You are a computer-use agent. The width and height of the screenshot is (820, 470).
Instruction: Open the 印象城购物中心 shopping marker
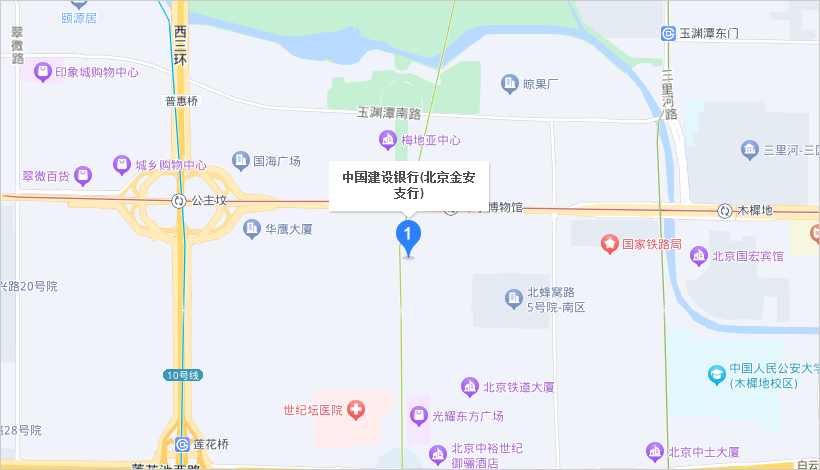click(x=42, y=71)
